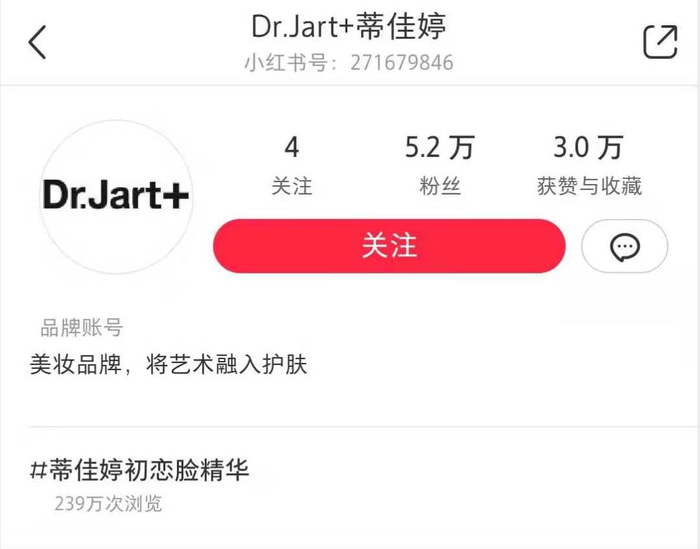Open a chat message with the brand
Screen dimensions: 700x549
(625, 246)
